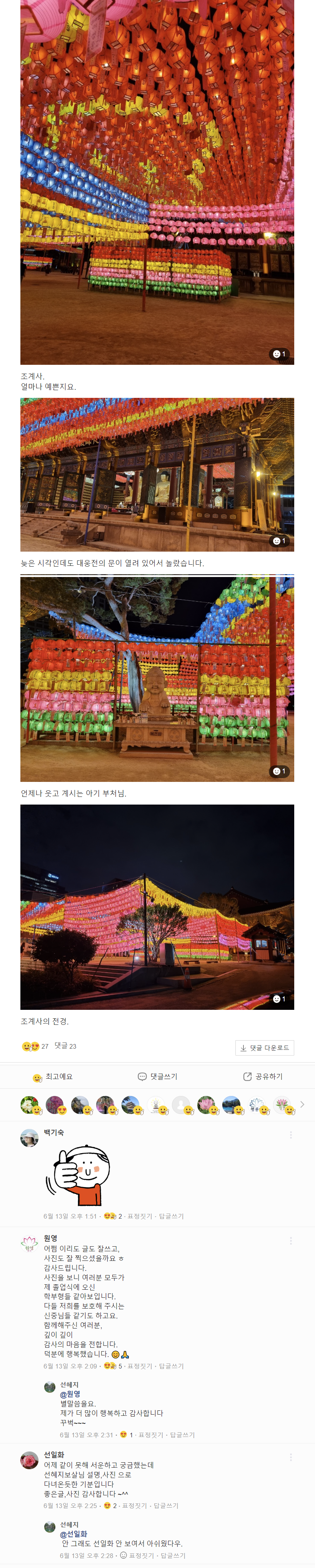Open 원영's profile picture
This screenshot has height=1568, width=315.
click(x=29, y=1244)
